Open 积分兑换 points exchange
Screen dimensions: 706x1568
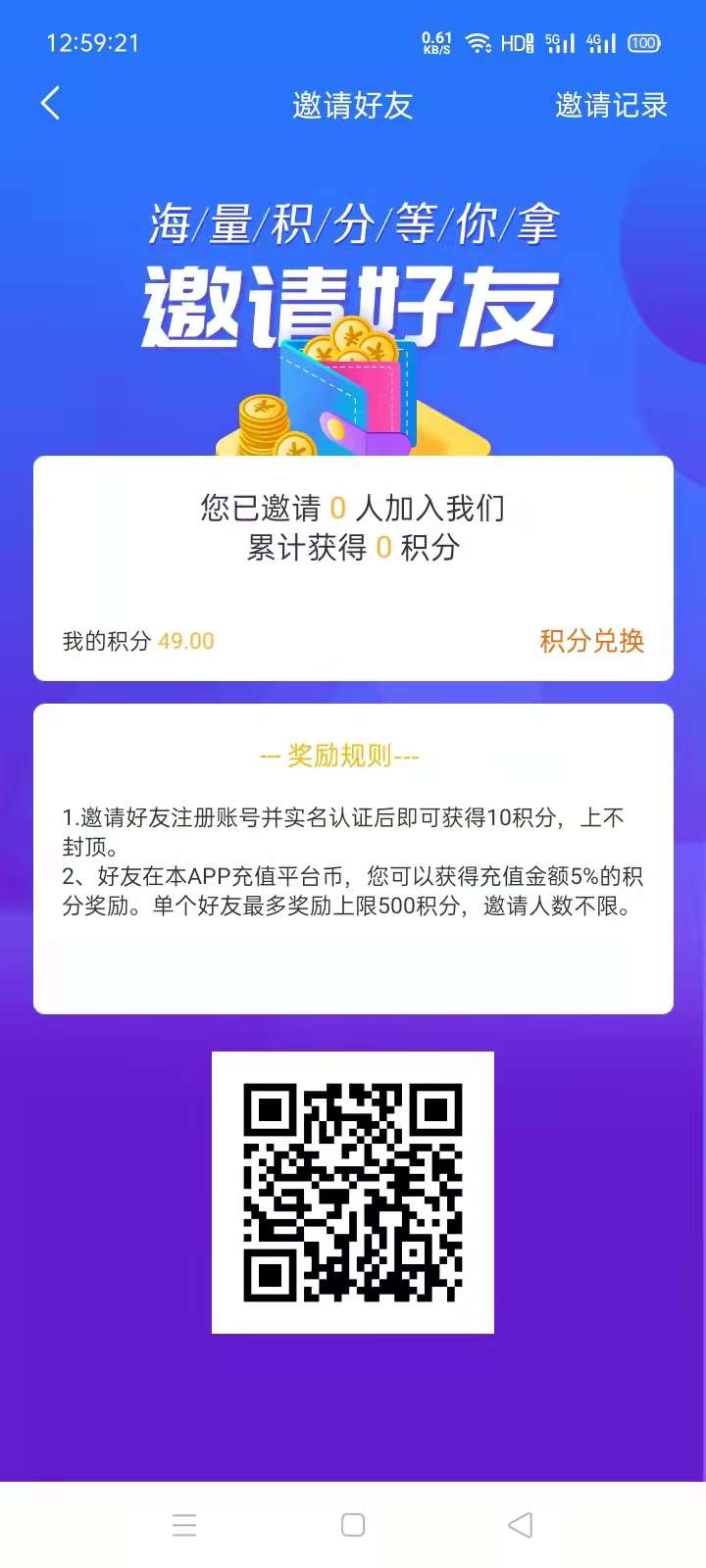(591, 641)
